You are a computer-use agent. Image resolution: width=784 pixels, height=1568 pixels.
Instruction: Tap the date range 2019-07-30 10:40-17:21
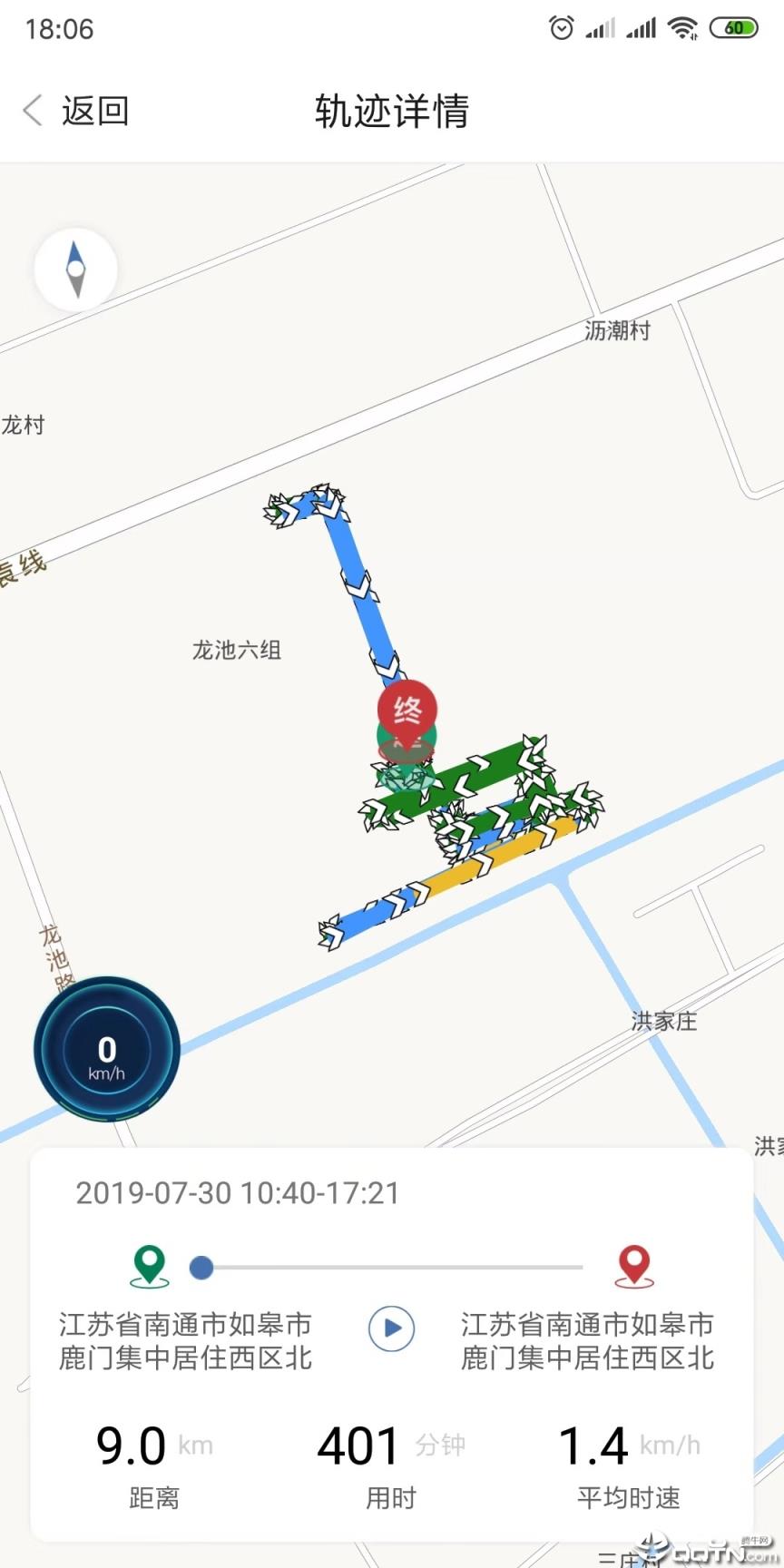[241, 1193]
